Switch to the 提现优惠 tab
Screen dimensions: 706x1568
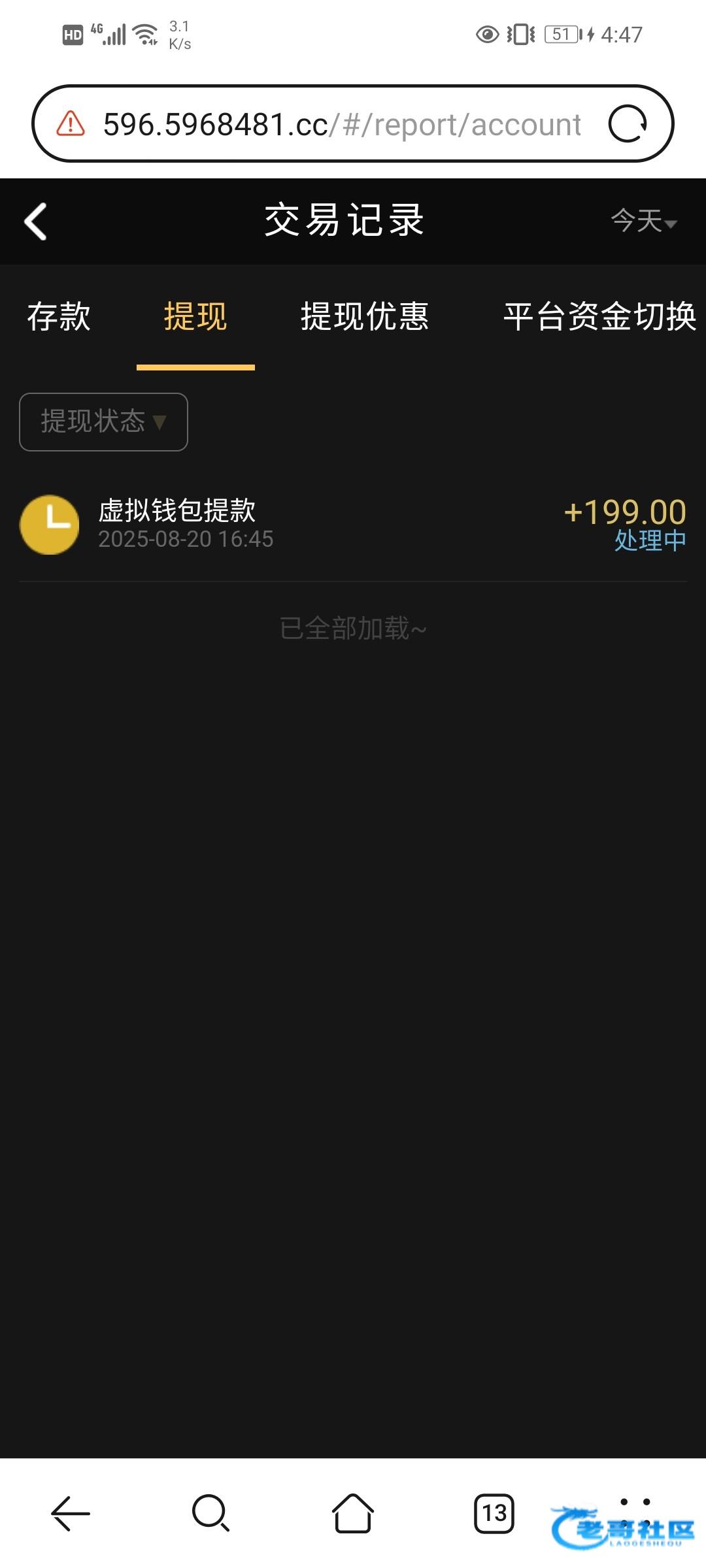pyautogui.click(x=364, y=317)
